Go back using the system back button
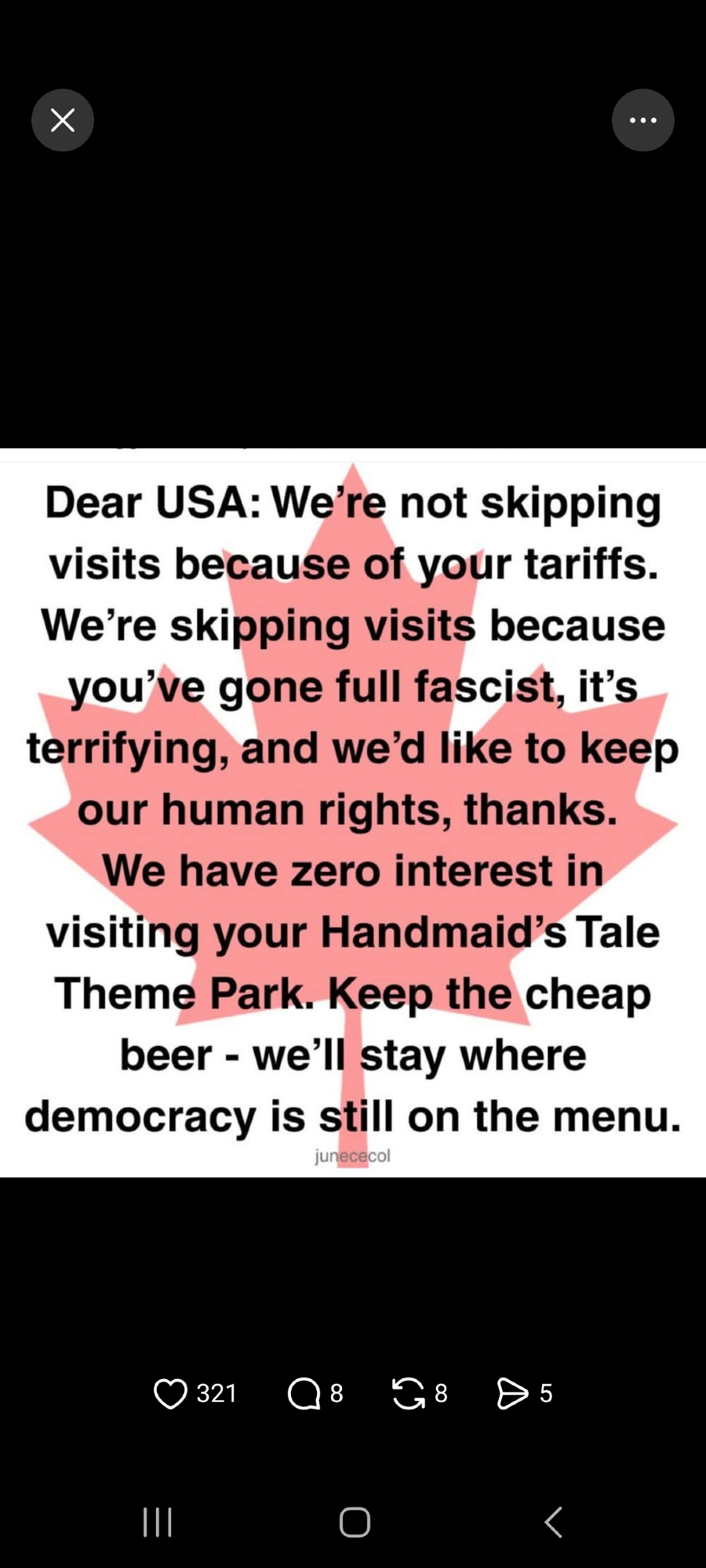 pos(553,1522)
